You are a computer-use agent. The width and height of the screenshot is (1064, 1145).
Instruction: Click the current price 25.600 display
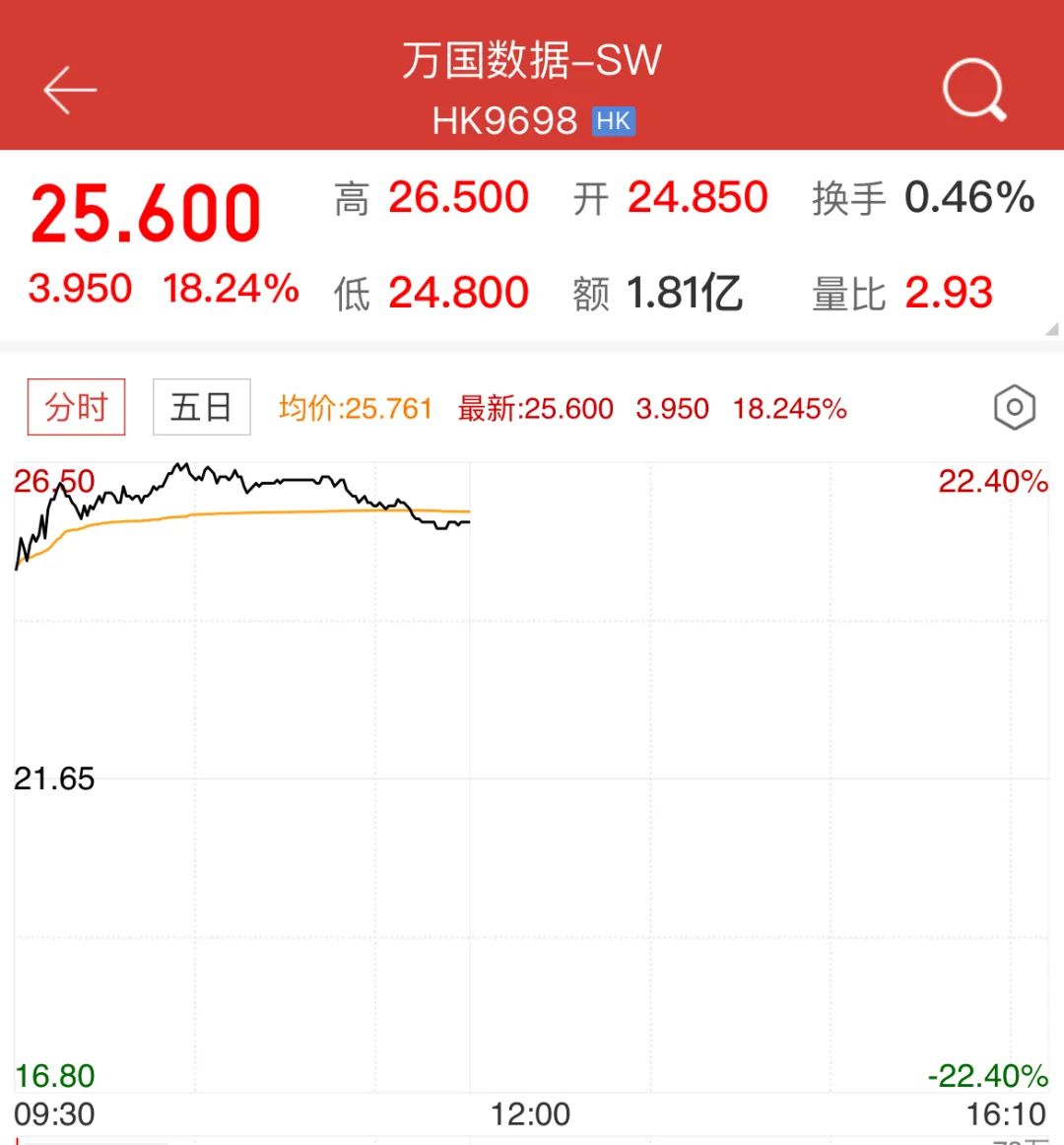pyautogui.click(x=146, y=209)
